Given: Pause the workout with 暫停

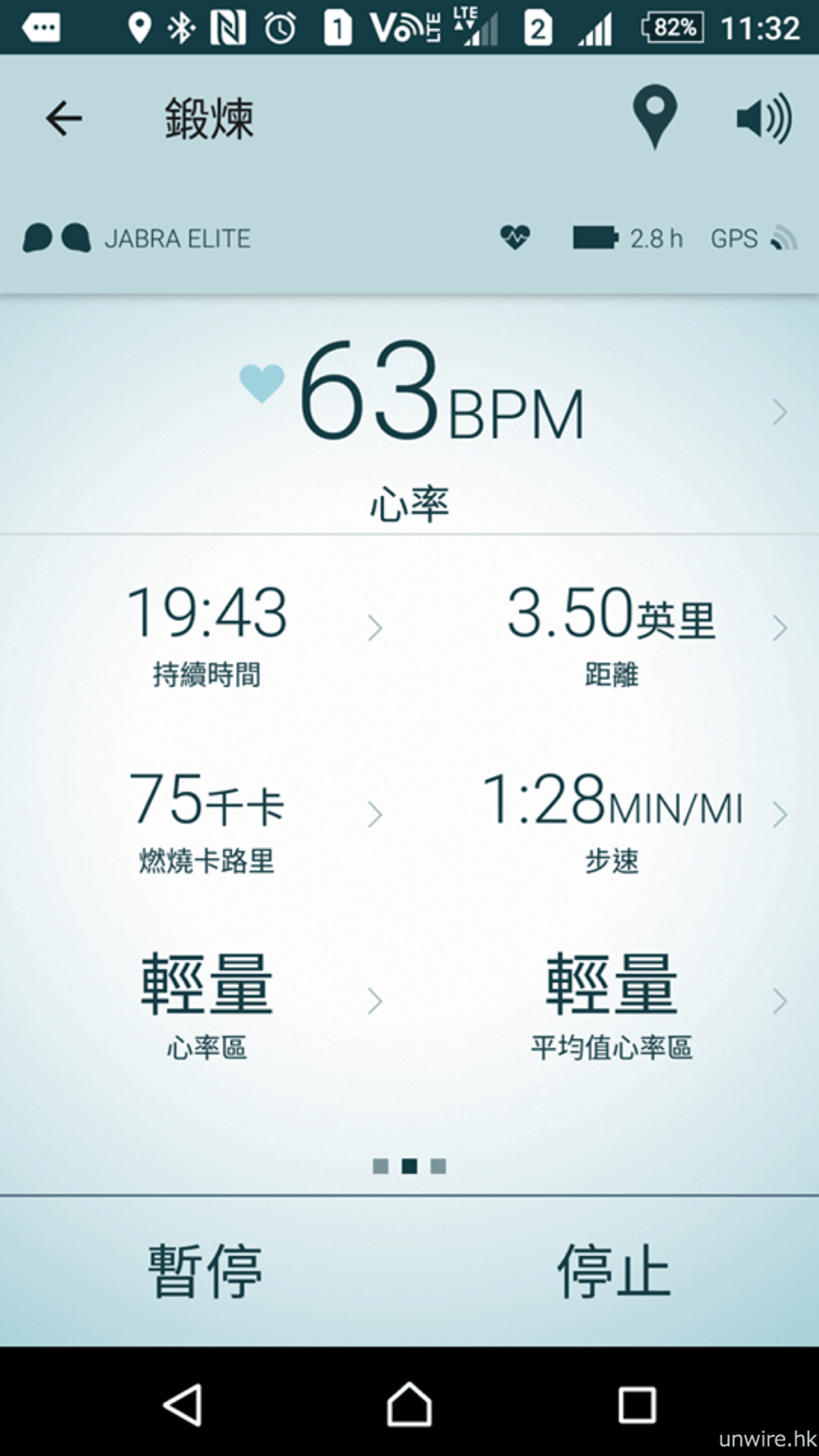Looking at the screenshot, I should 205,1271.
